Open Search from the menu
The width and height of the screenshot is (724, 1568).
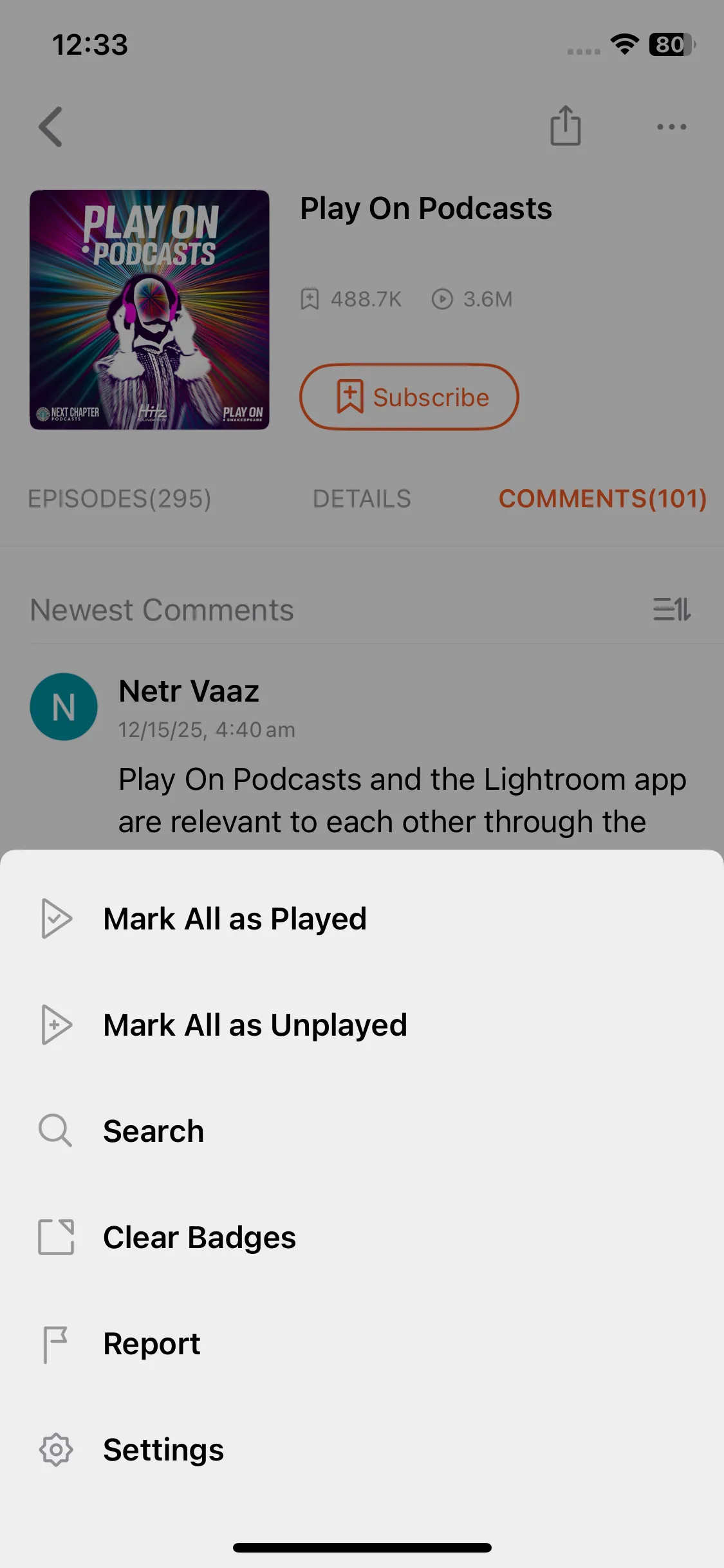[153, 1131]
